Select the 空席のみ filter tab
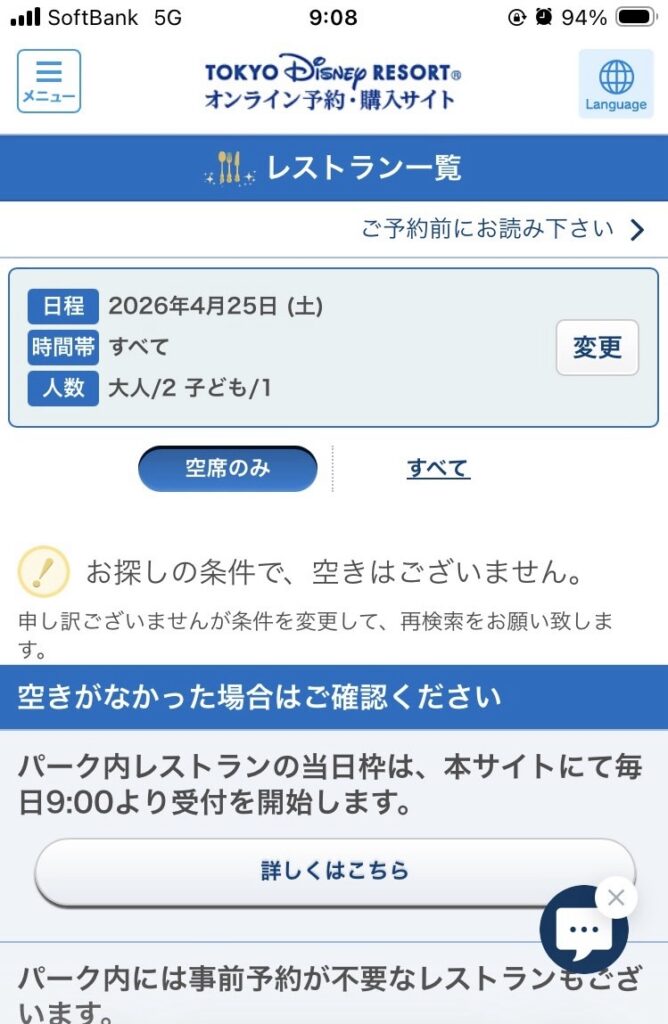This screenshot has height=1024, width=668. 227,468
